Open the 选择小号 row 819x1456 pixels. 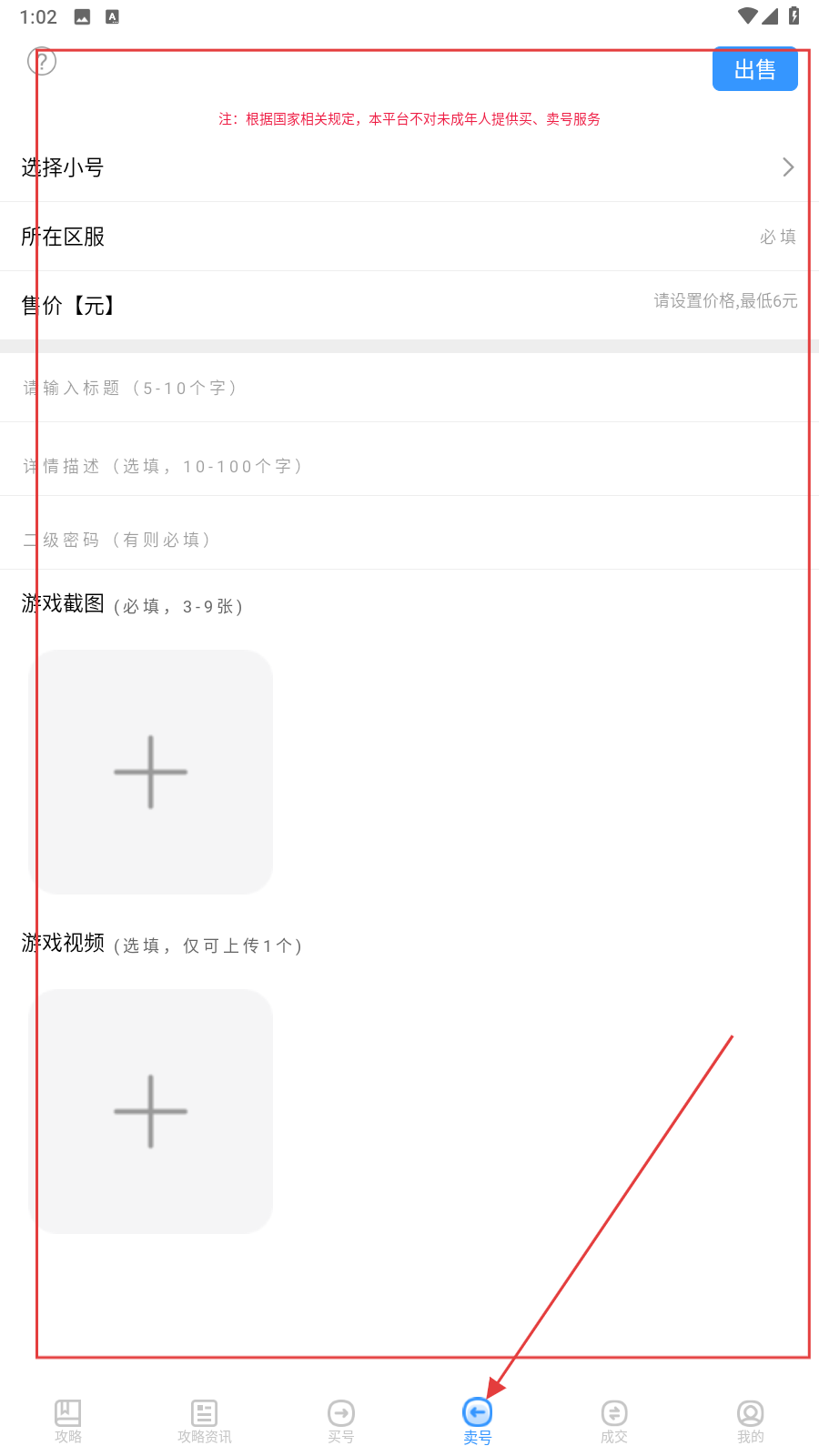coord(409,167)
